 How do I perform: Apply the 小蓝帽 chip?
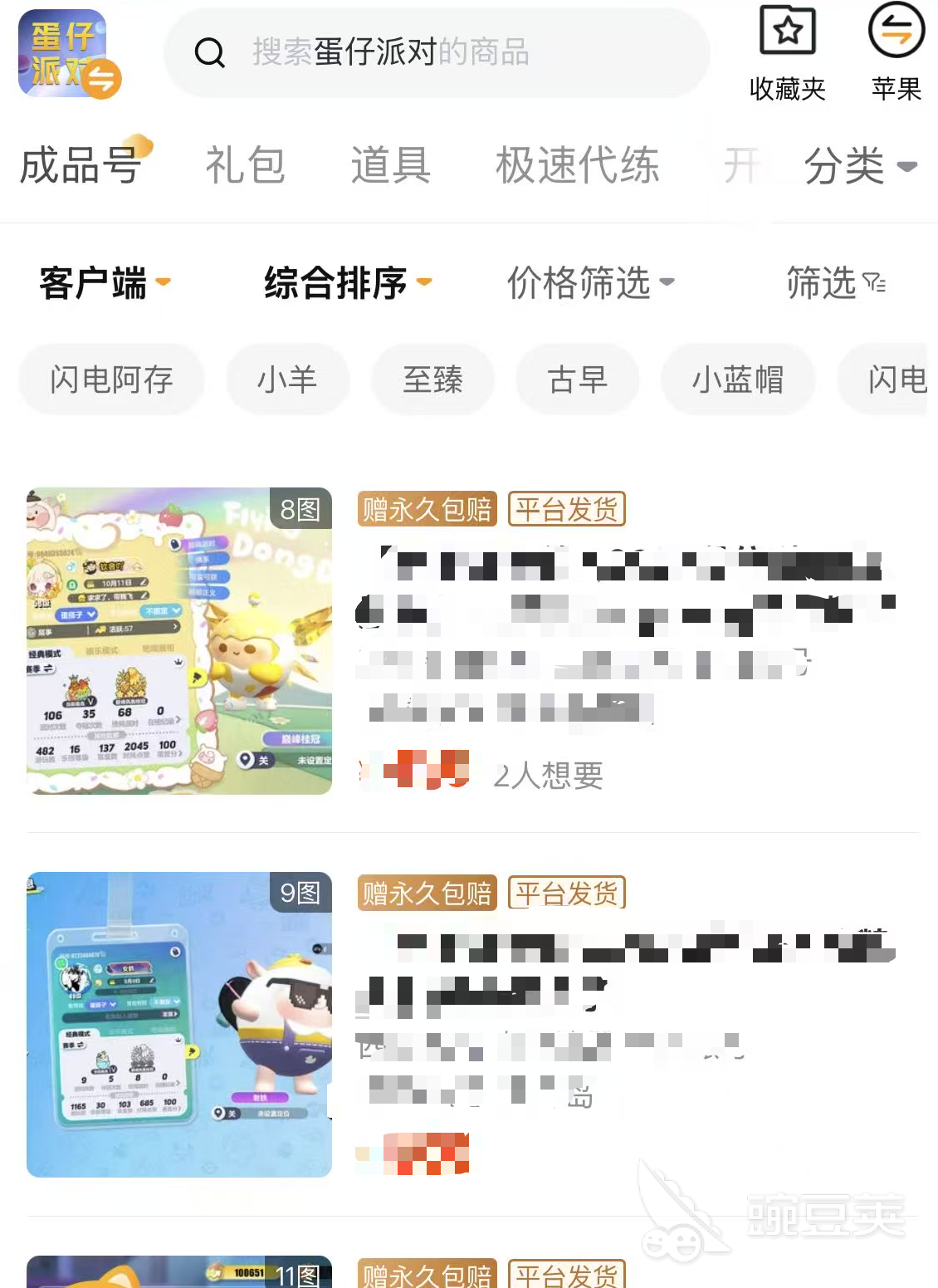click(x=737, y=380)
